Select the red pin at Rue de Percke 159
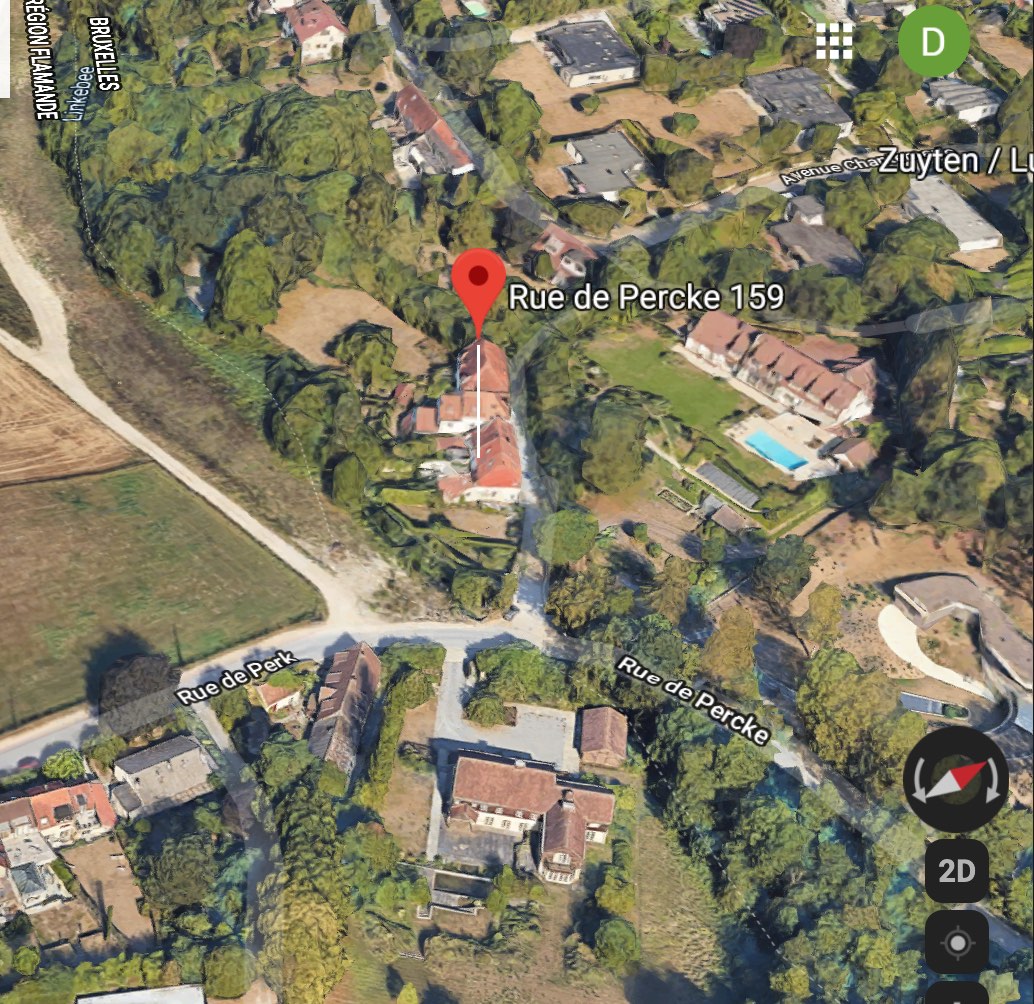 [x=479, y=286]
